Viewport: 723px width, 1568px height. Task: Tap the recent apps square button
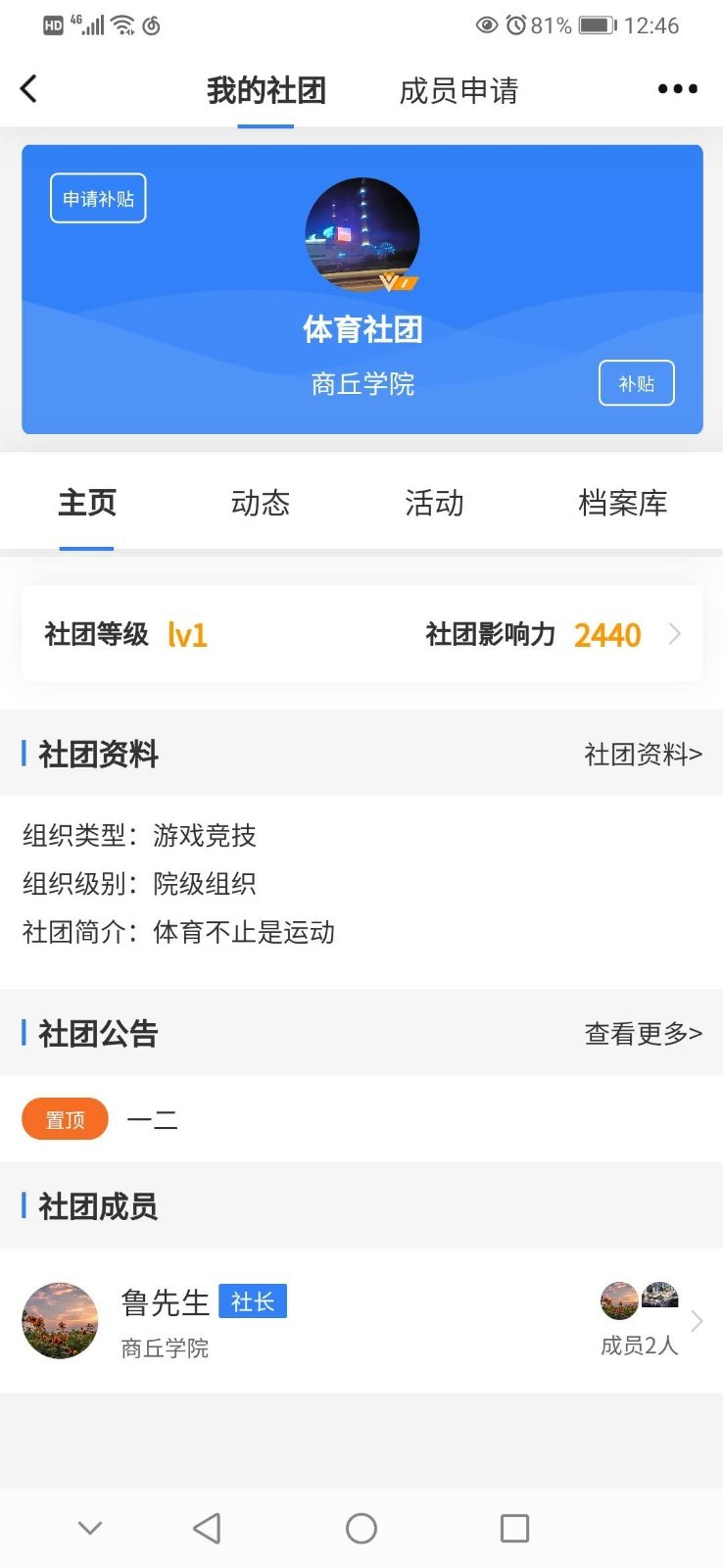point(513,1527)
